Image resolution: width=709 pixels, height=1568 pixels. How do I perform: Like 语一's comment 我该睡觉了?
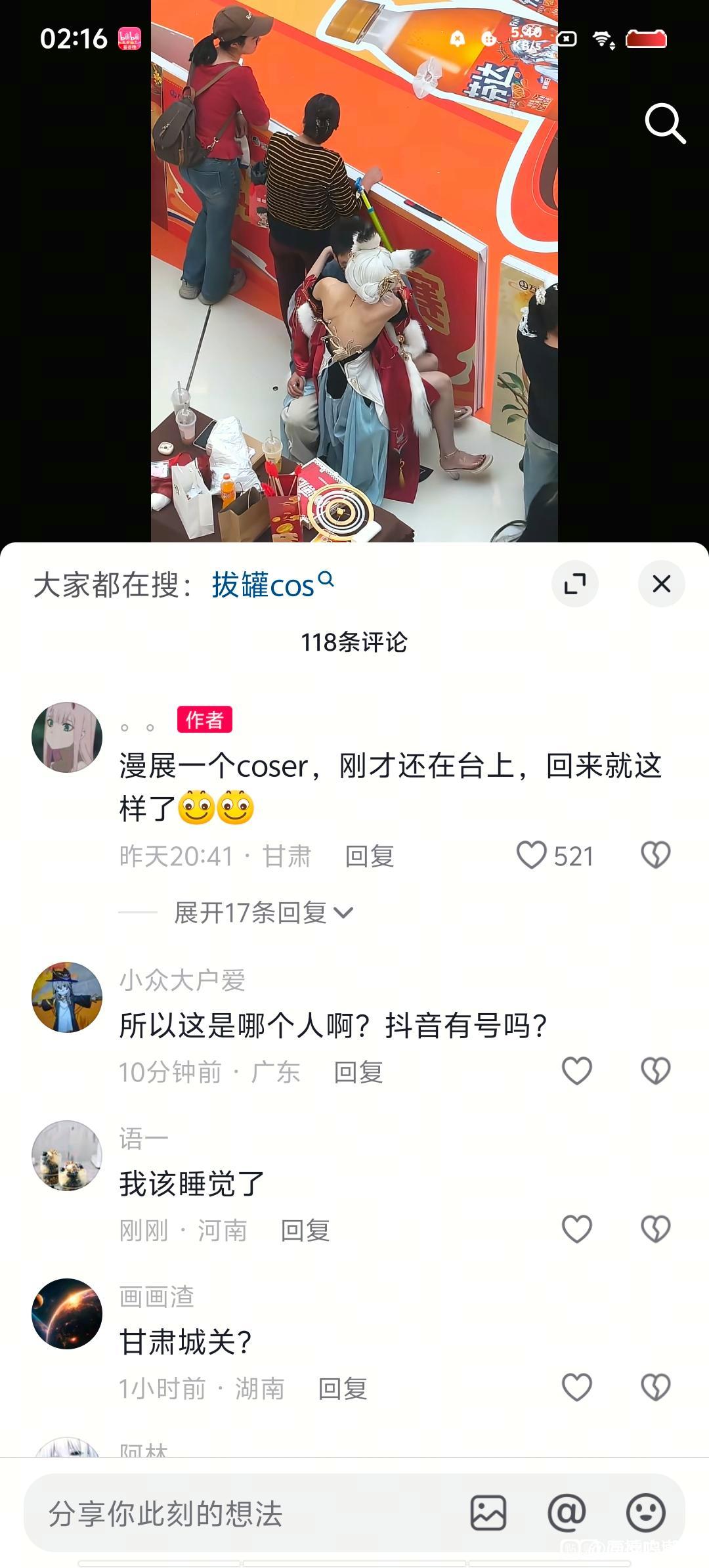pos(577,1229)
